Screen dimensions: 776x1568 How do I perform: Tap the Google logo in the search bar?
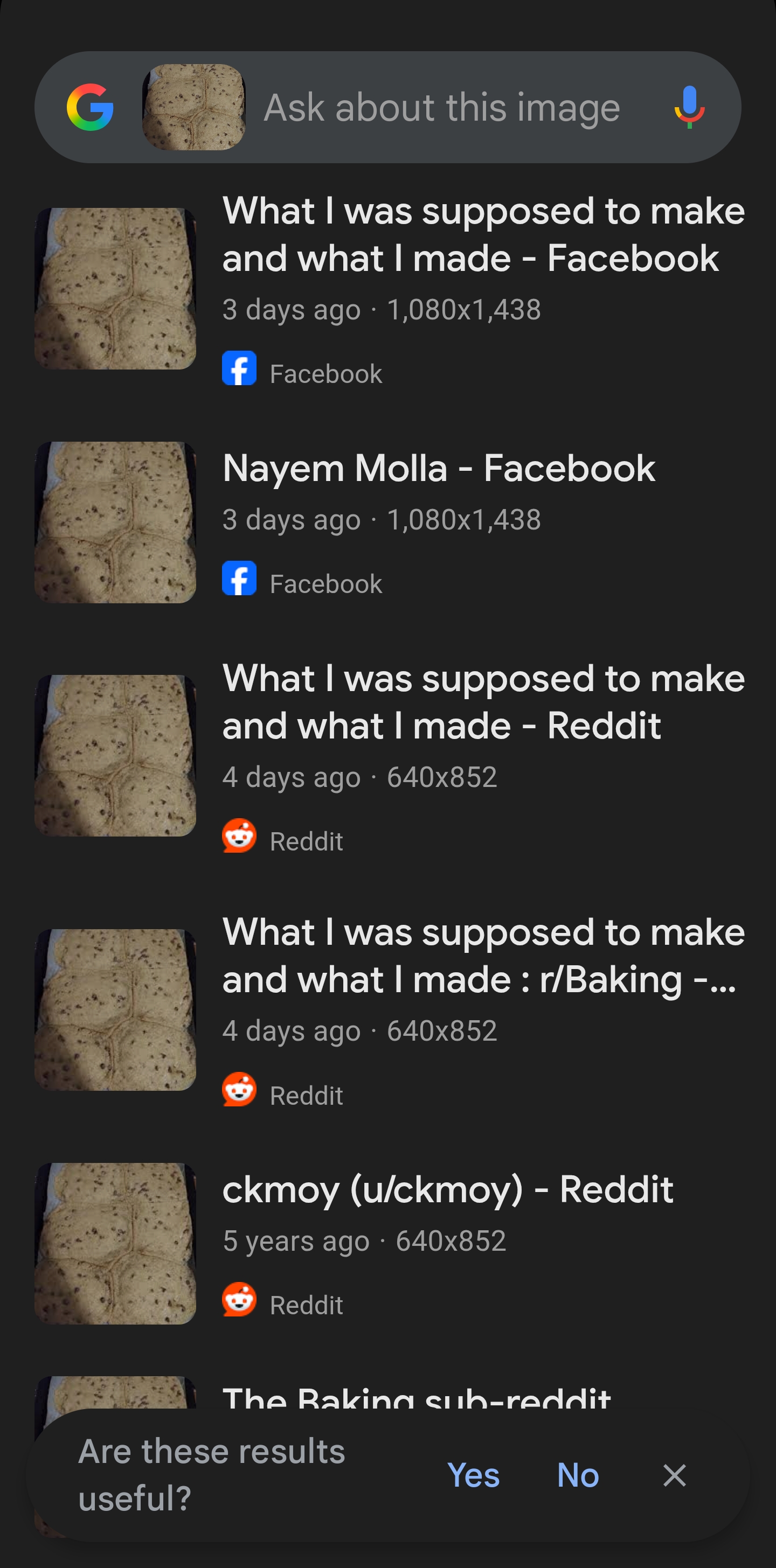(90, 107)
